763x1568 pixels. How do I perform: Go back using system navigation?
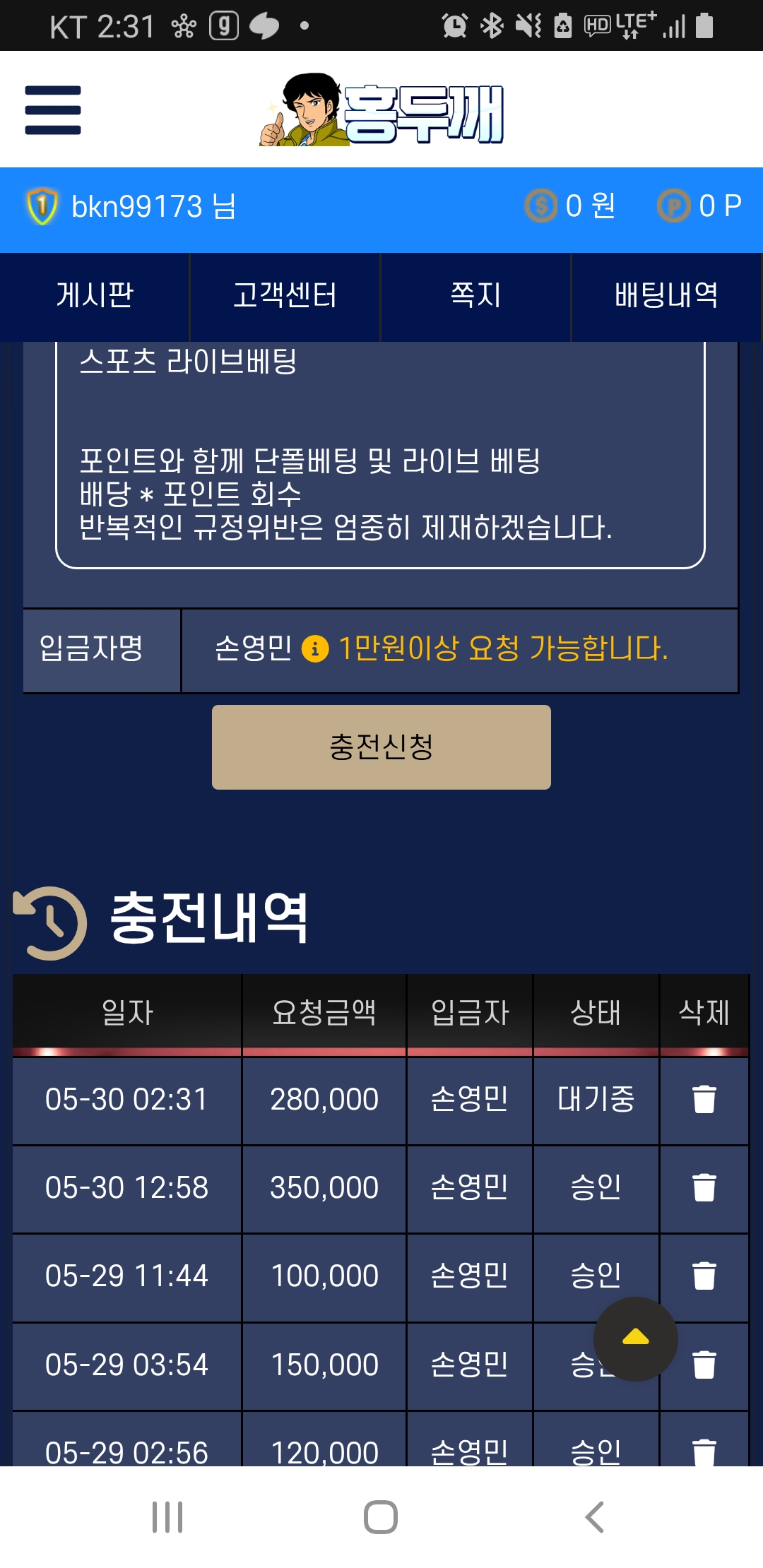[x=594, y=1516]
